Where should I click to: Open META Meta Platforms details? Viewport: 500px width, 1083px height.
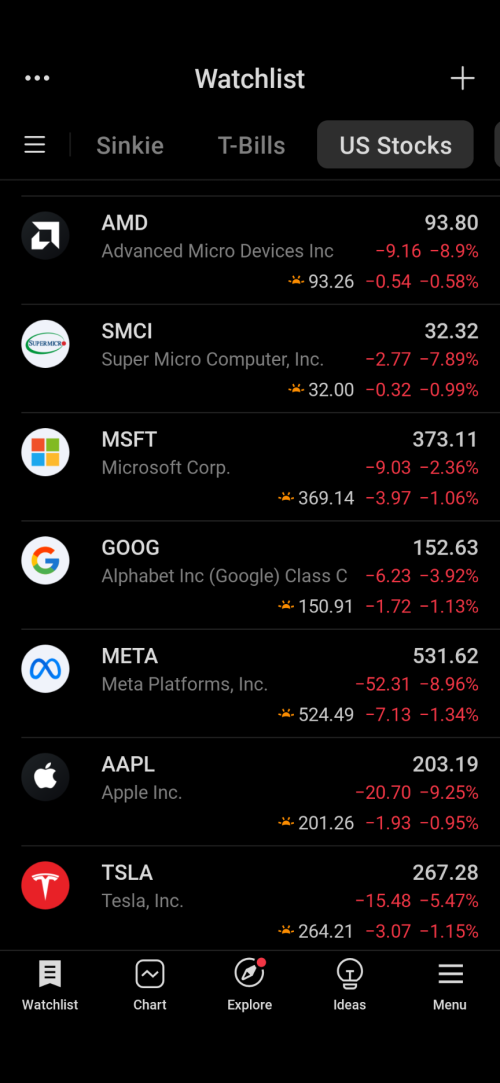point(250,684)
